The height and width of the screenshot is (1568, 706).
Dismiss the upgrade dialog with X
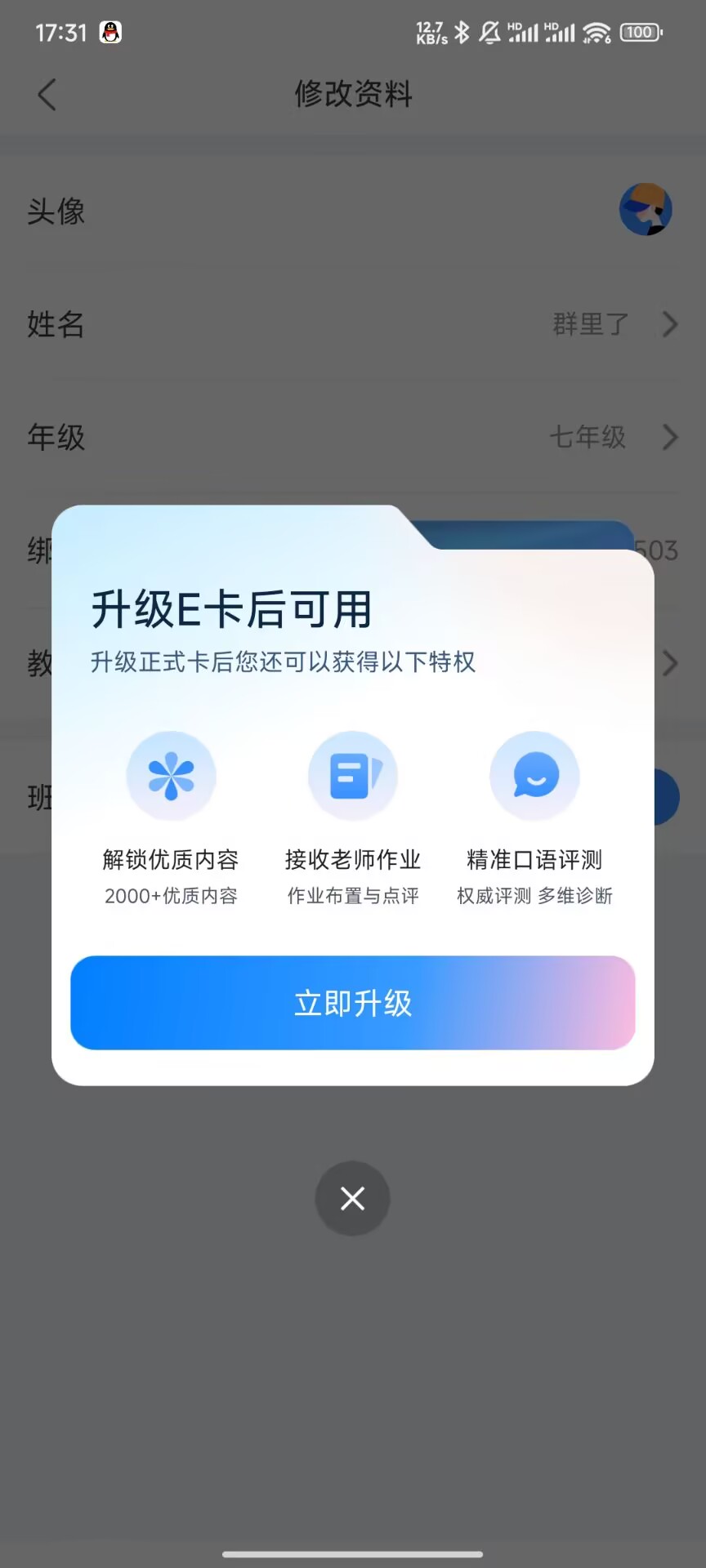pos(352,1198)
